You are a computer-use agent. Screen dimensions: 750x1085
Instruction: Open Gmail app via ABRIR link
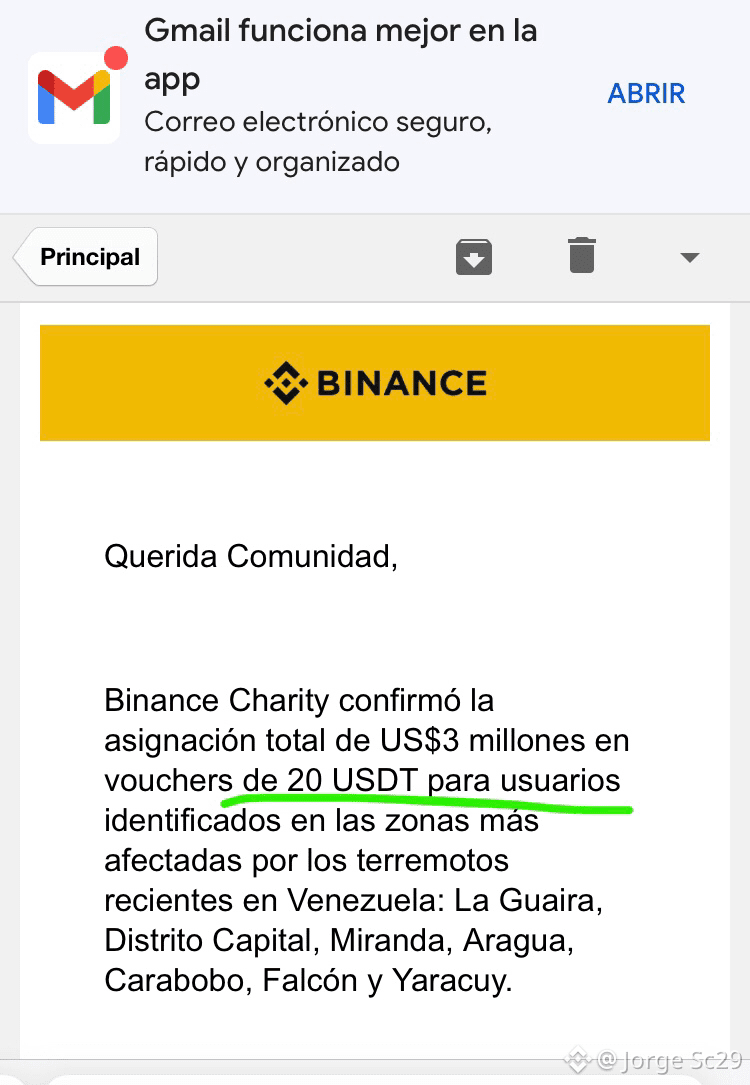pyautogui.click(x=646, y=93)
